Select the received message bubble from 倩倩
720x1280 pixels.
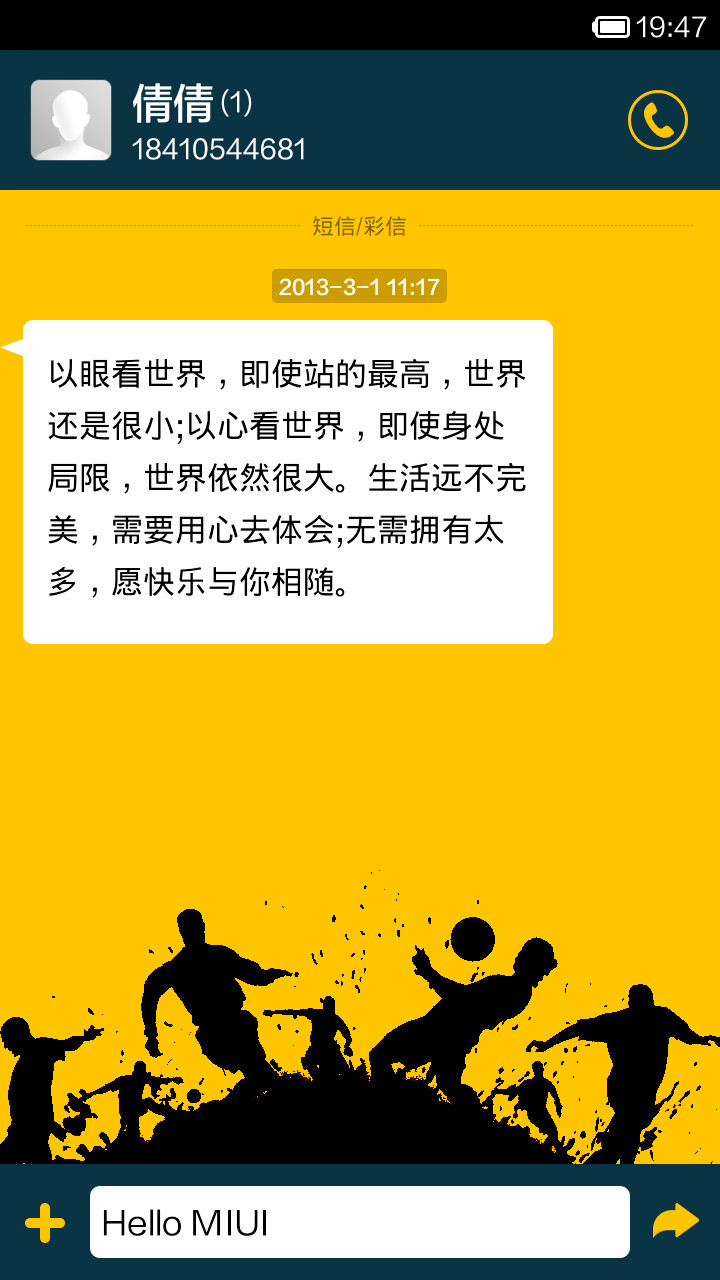[x=288, y=482]
